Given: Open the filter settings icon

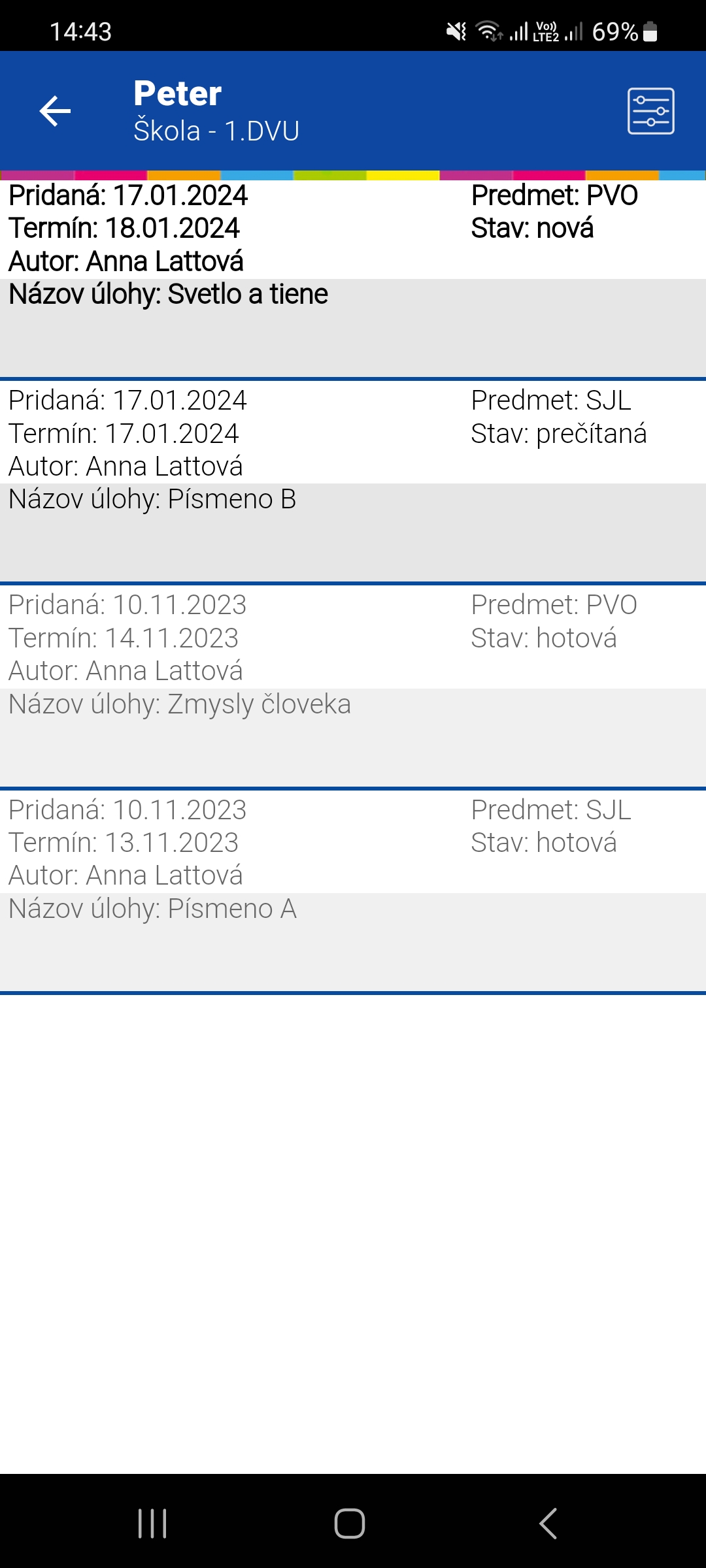Looking at the screenshot, I should (650, 111).
